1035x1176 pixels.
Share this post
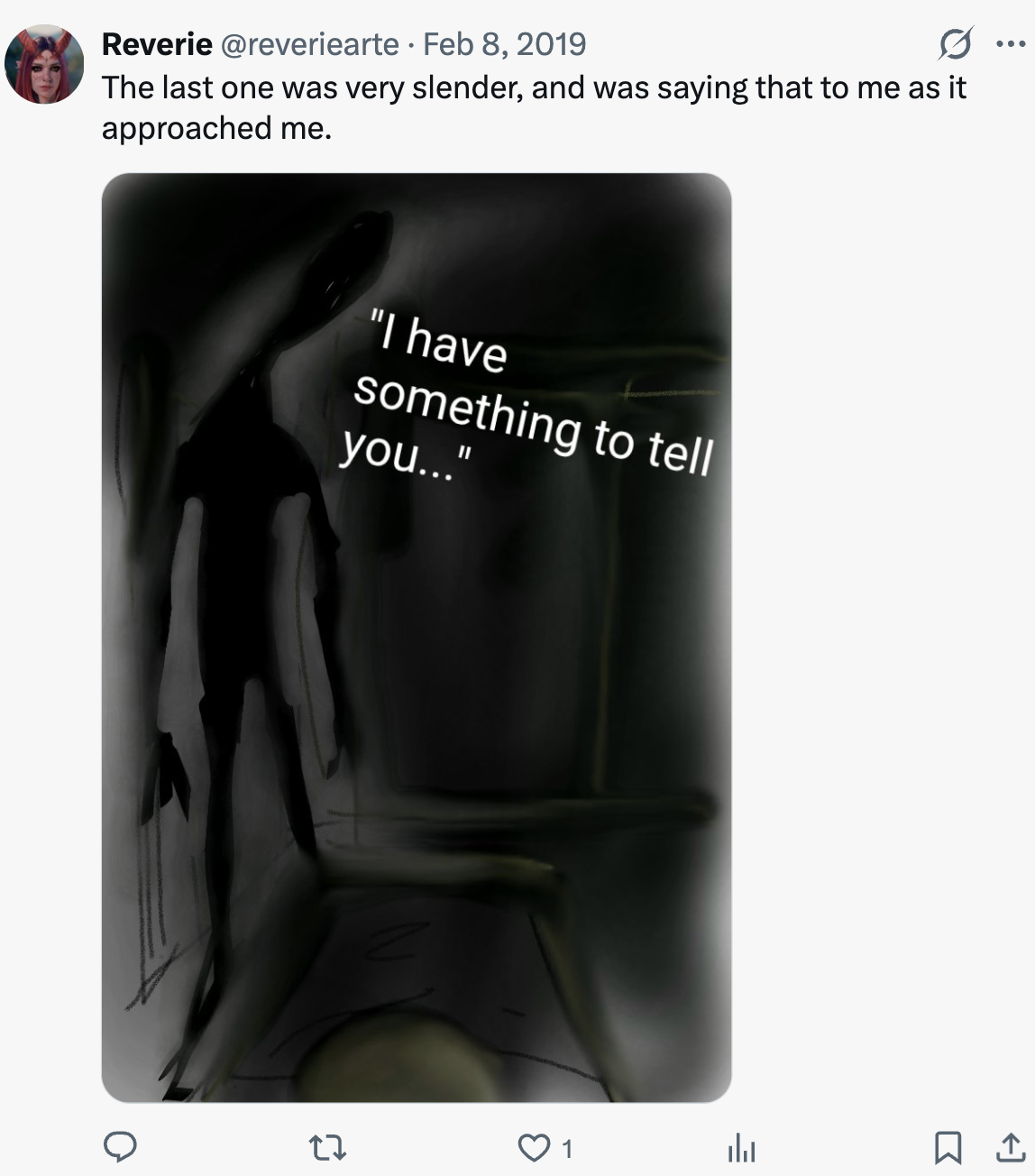(x=1010, y=1147)
